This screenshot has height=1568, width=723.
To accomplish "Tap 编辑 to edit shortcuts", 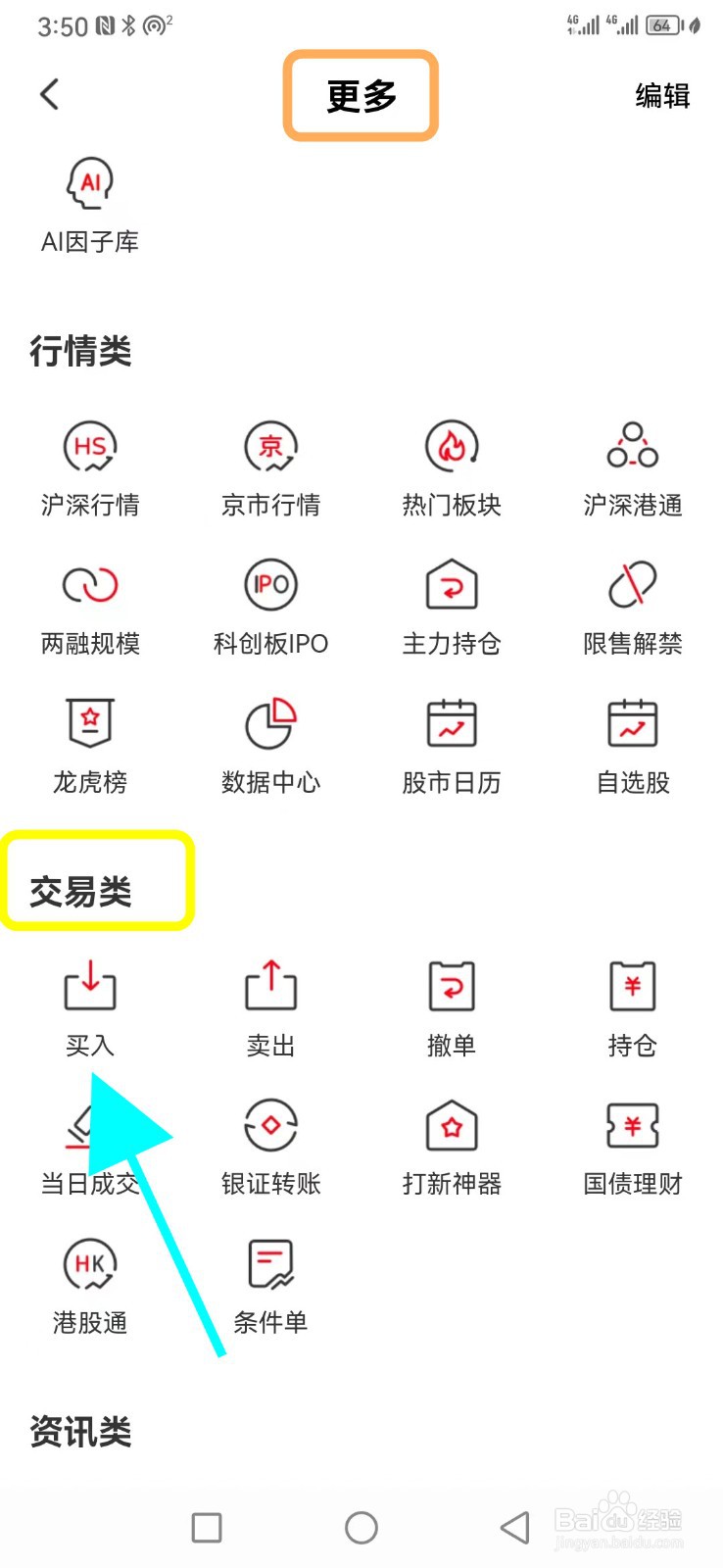I will click(662, 95).
